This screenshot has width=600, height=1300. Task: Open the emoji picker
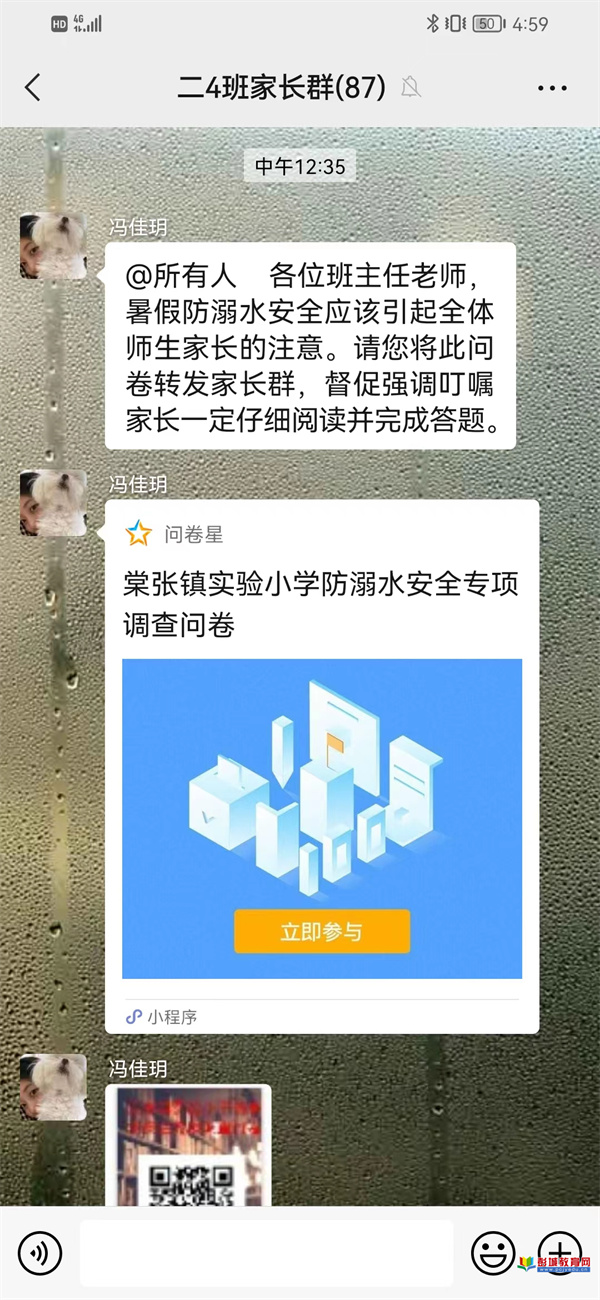(493, 1253)
